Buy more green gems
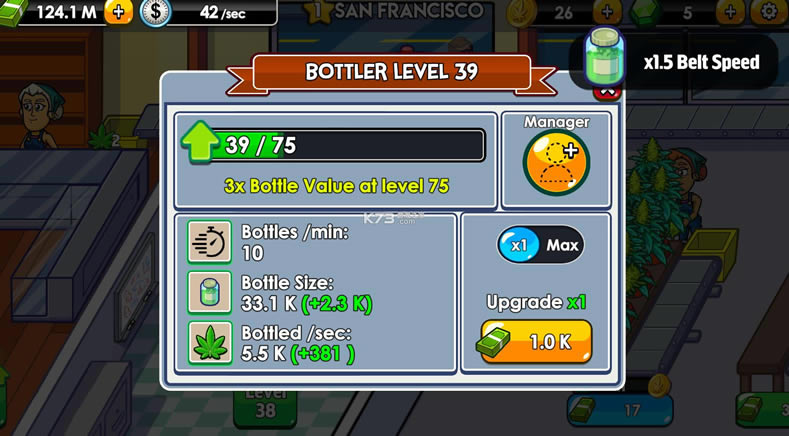 pos(731,12)
